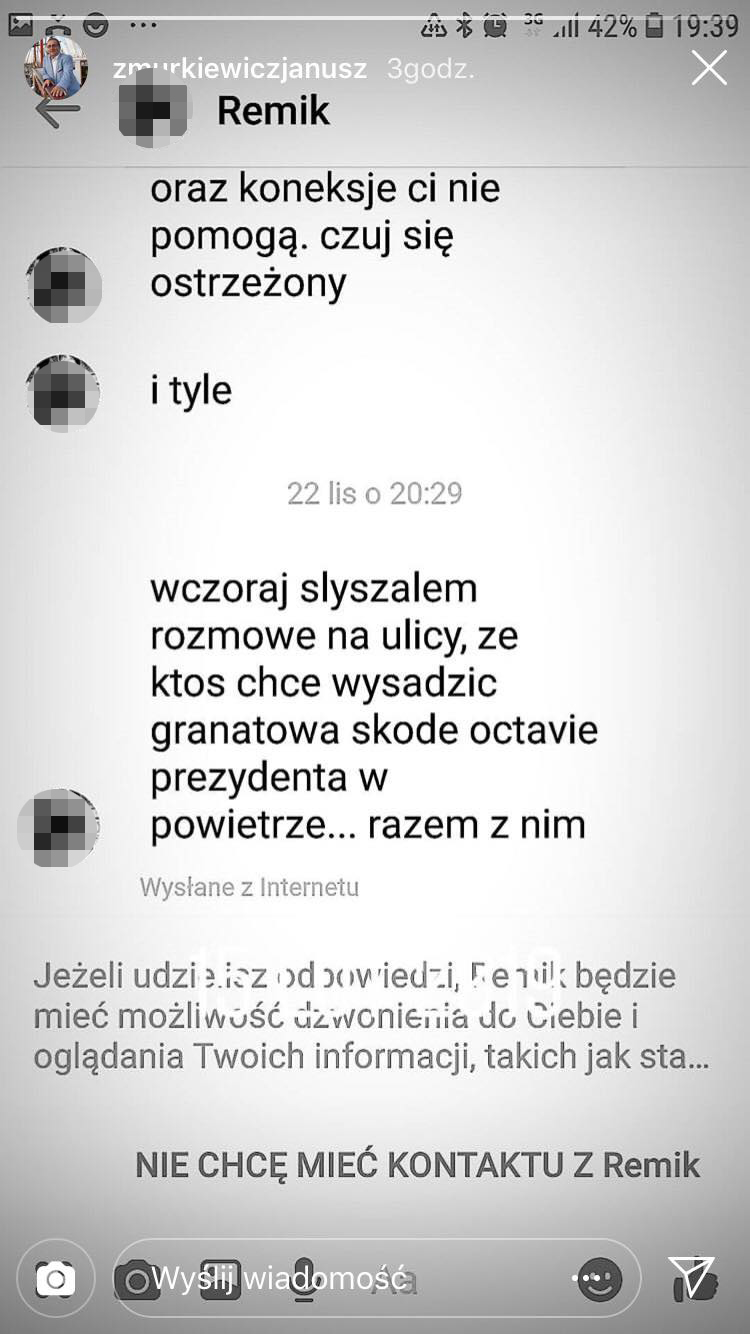Open the story camera to reply
Image resolution: width=750 pixels, height=1334 pixels.
56,1278
